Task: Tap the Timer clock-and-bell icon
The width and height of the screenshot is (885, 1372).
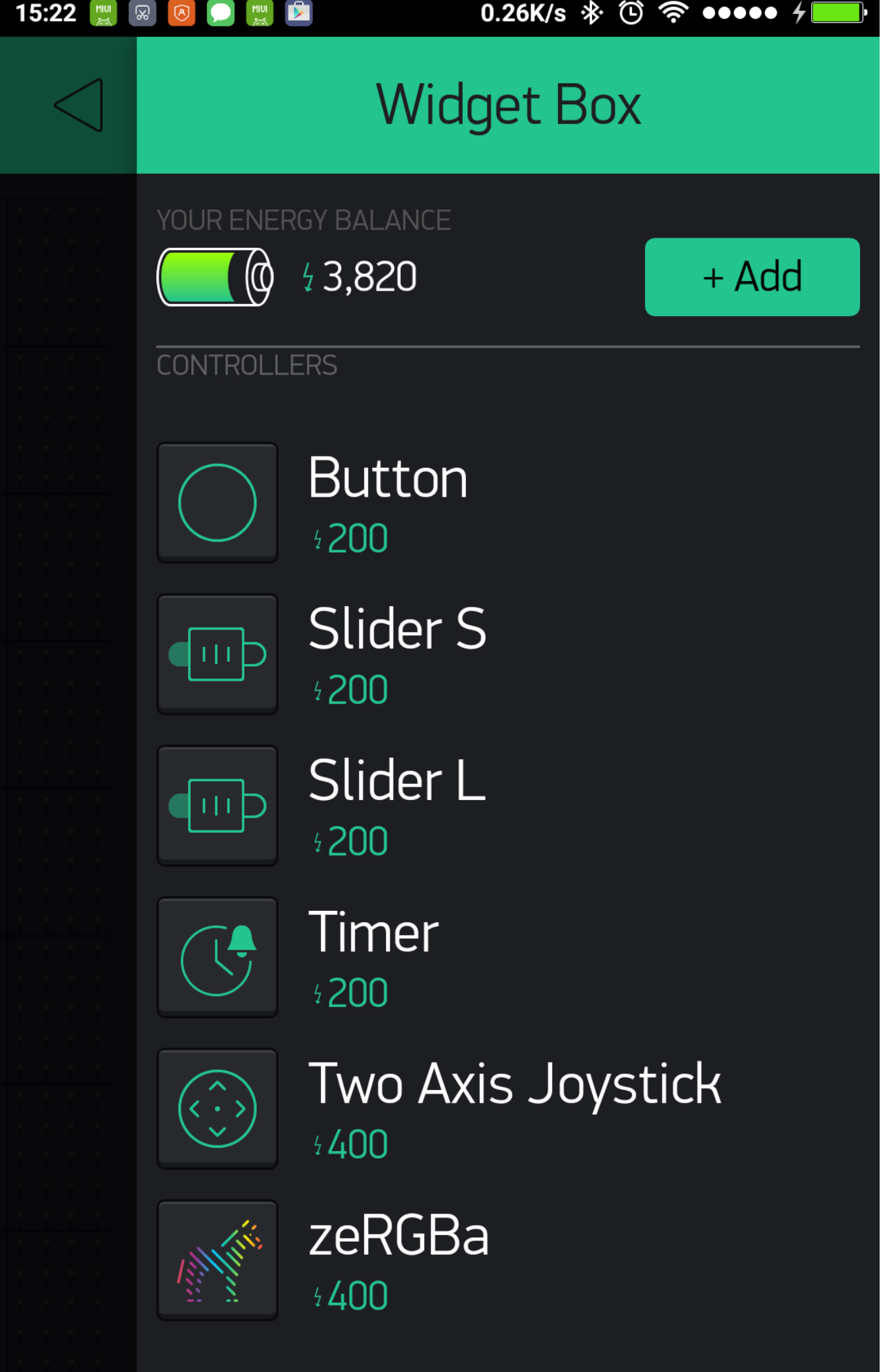Action: [x=216, y=956]
